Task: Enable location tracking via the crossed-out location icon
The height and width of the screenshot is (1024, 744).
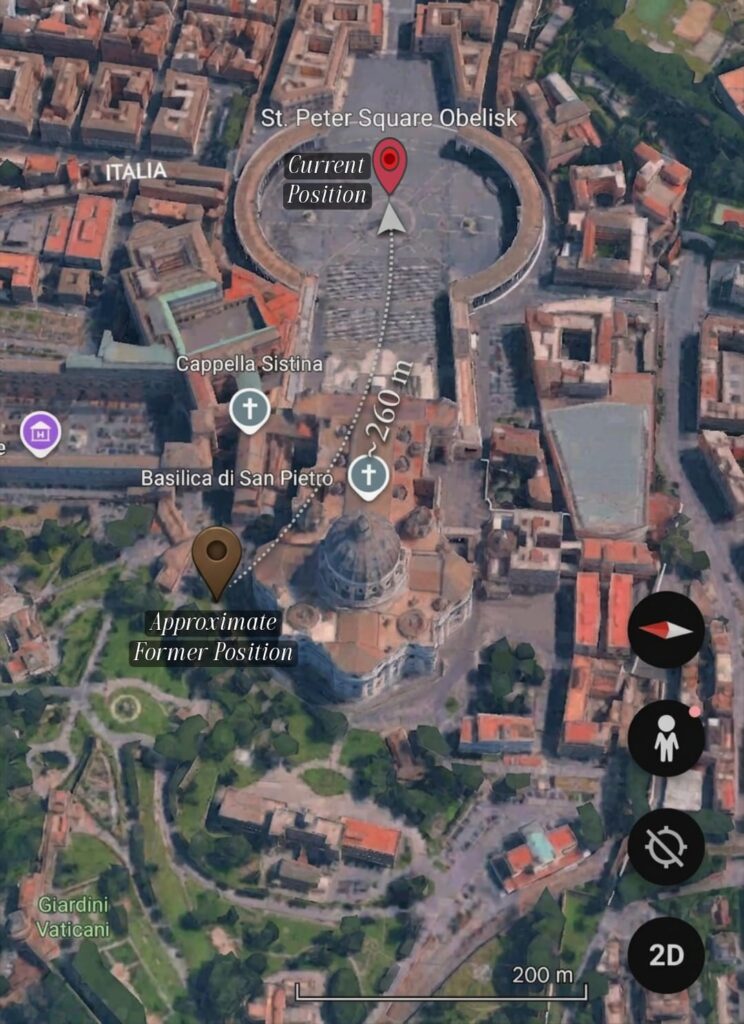Action: 665,844
